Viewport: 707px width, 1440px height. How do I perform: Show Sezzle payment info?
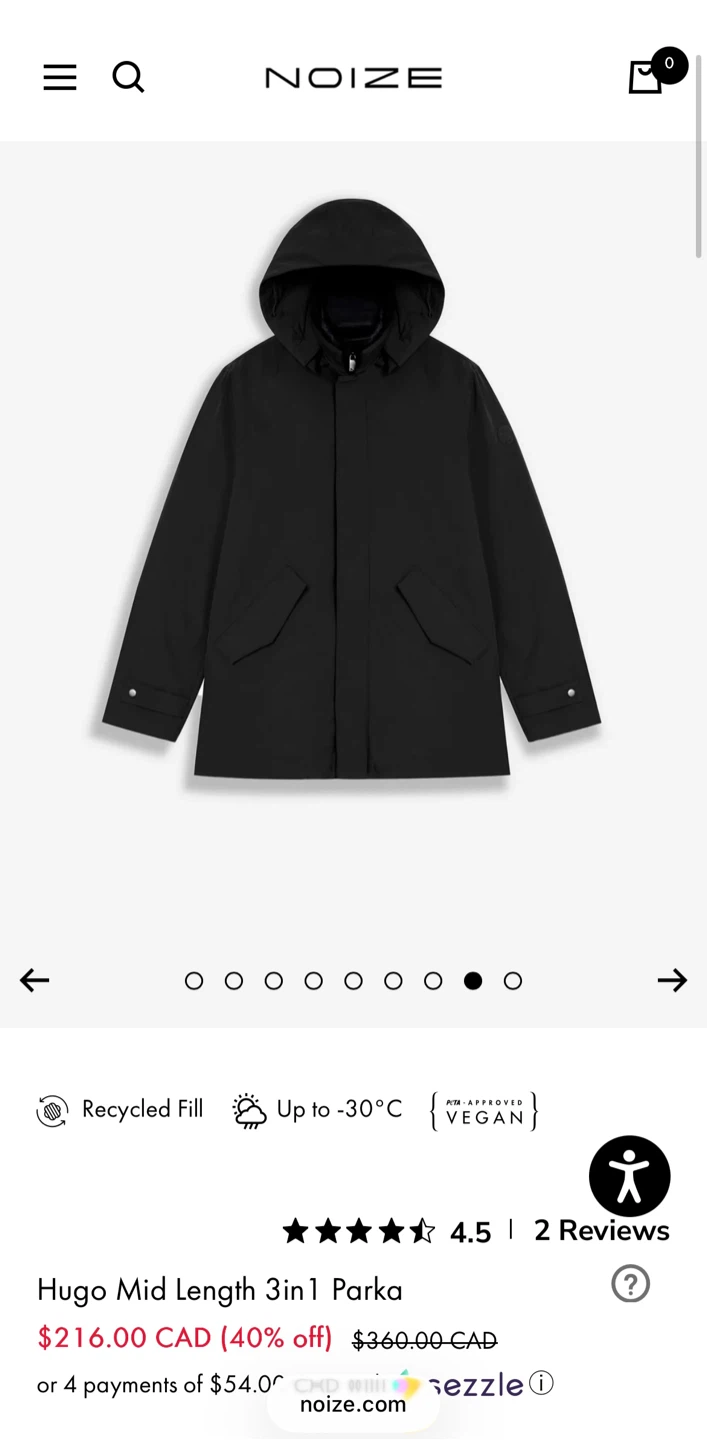[x=541, y=1383]
